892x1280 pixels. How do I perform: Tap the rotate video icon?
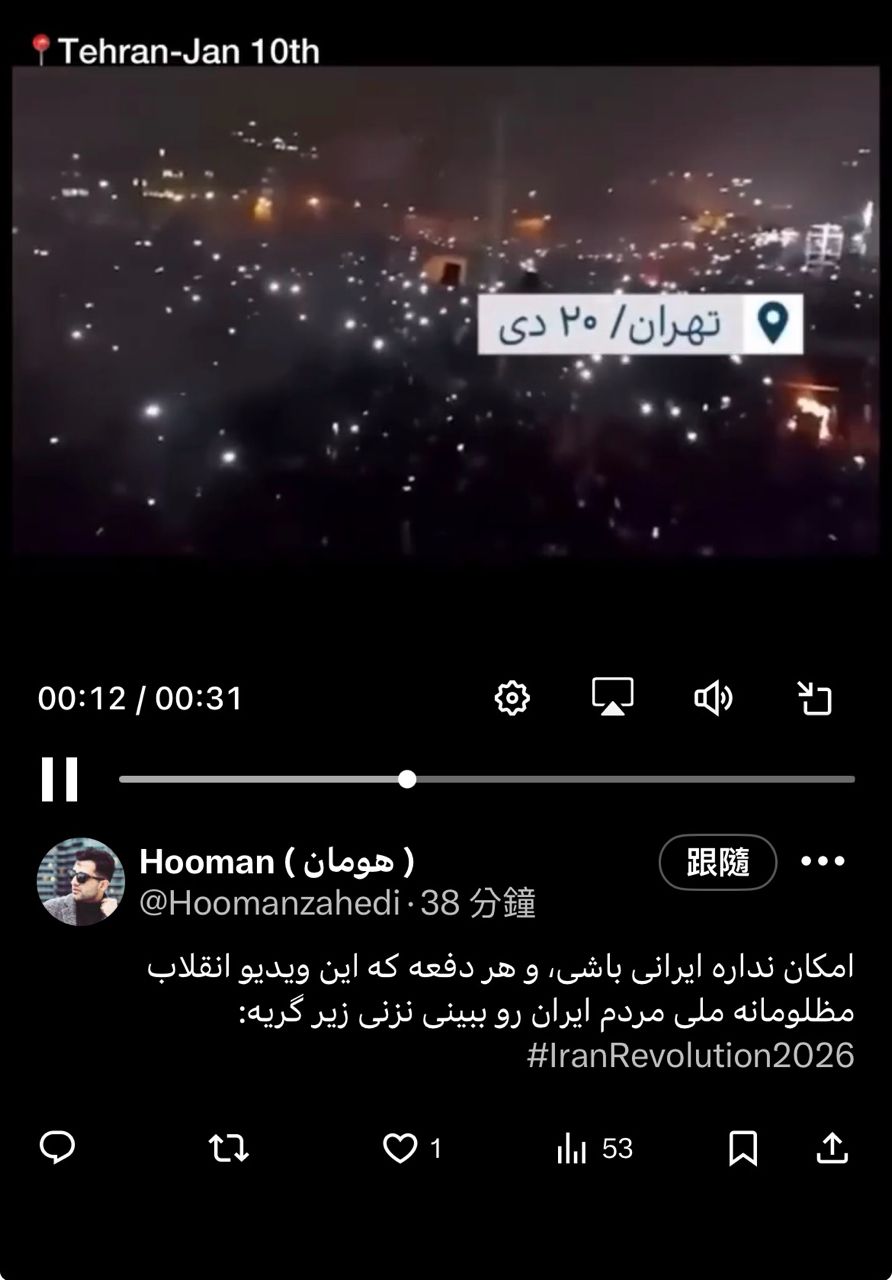(814, 697)
